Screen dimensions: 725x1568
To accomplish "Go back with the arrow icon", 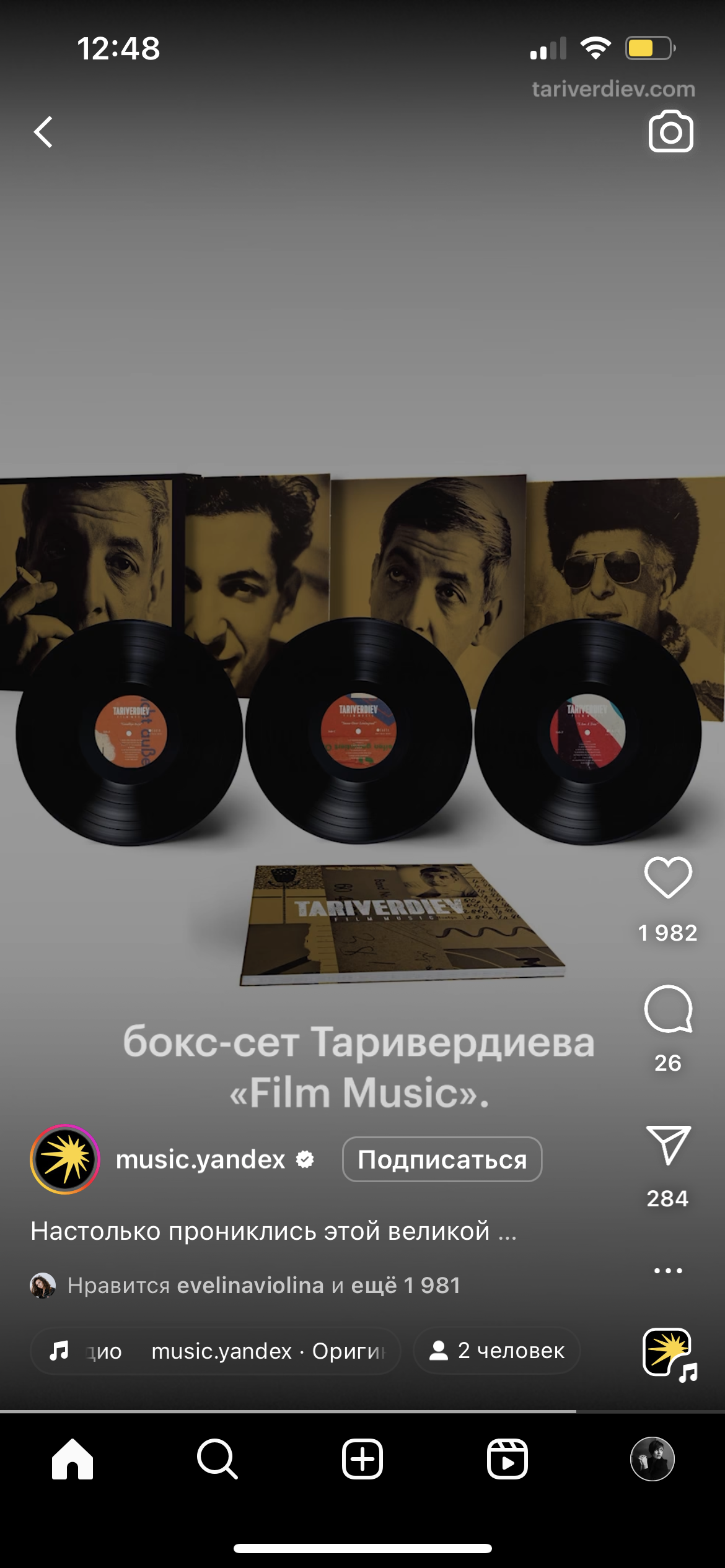I will [x=43, y=132].
